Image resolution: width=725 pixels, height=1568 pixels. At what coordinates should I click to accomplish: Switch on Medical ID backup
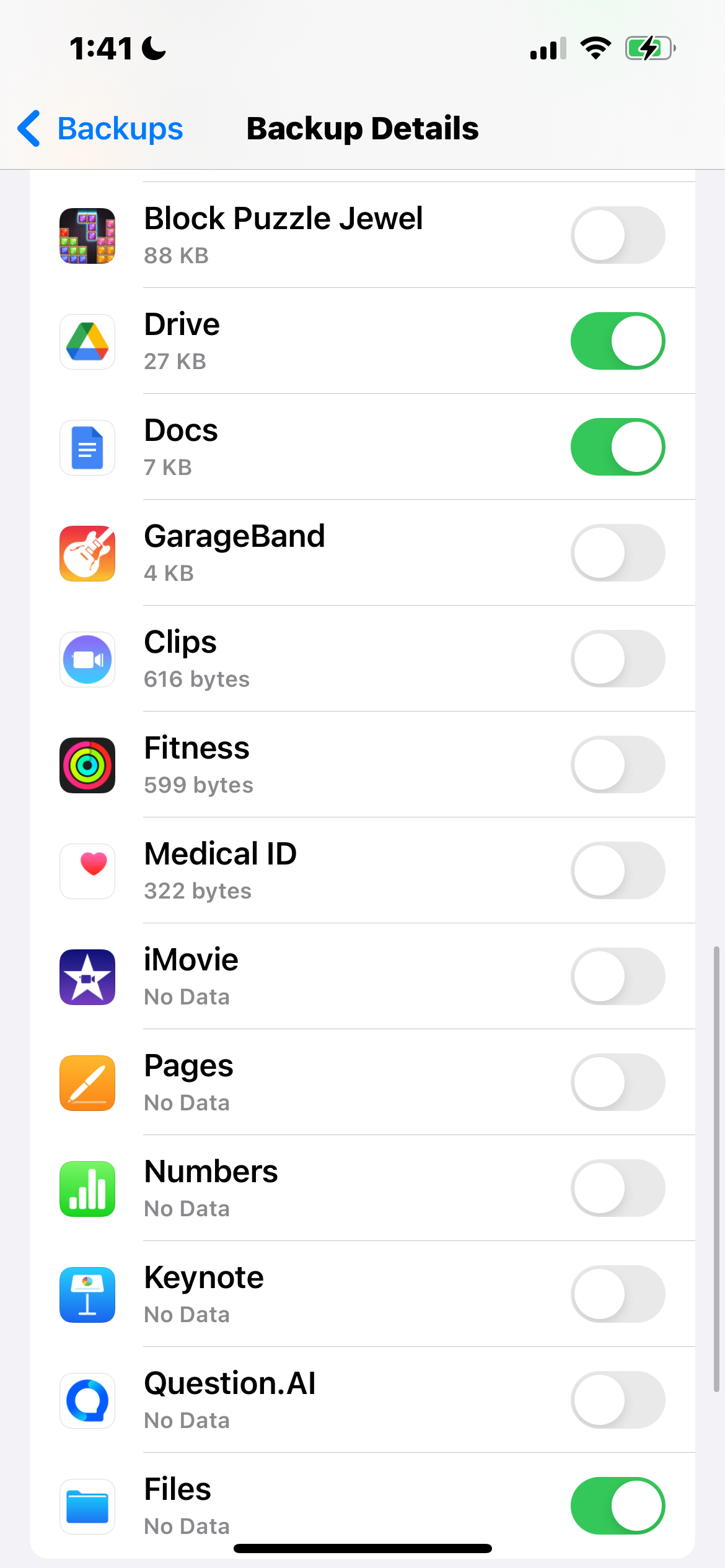pyautogui.click(x=617, y=871)
